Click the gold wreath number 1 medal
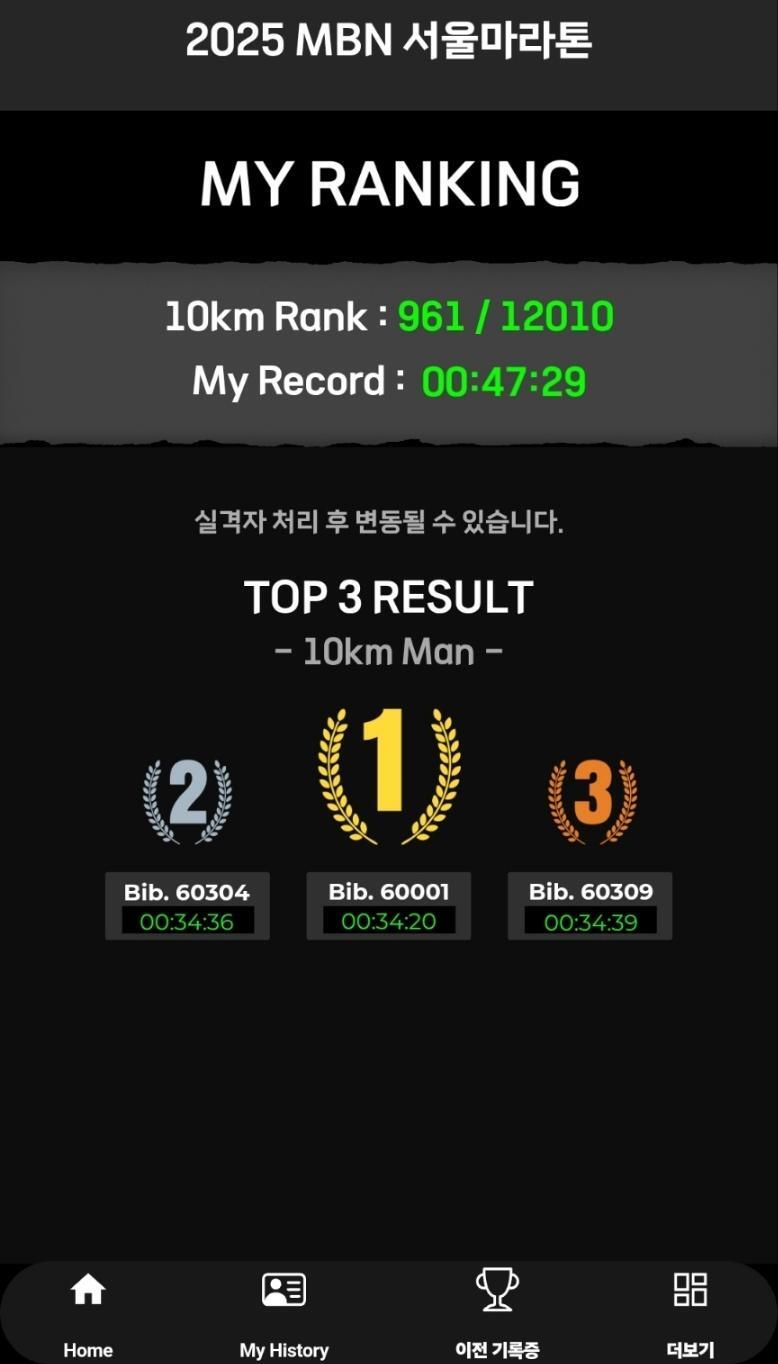Screen dimensions: 778x1364 point(388,780)
